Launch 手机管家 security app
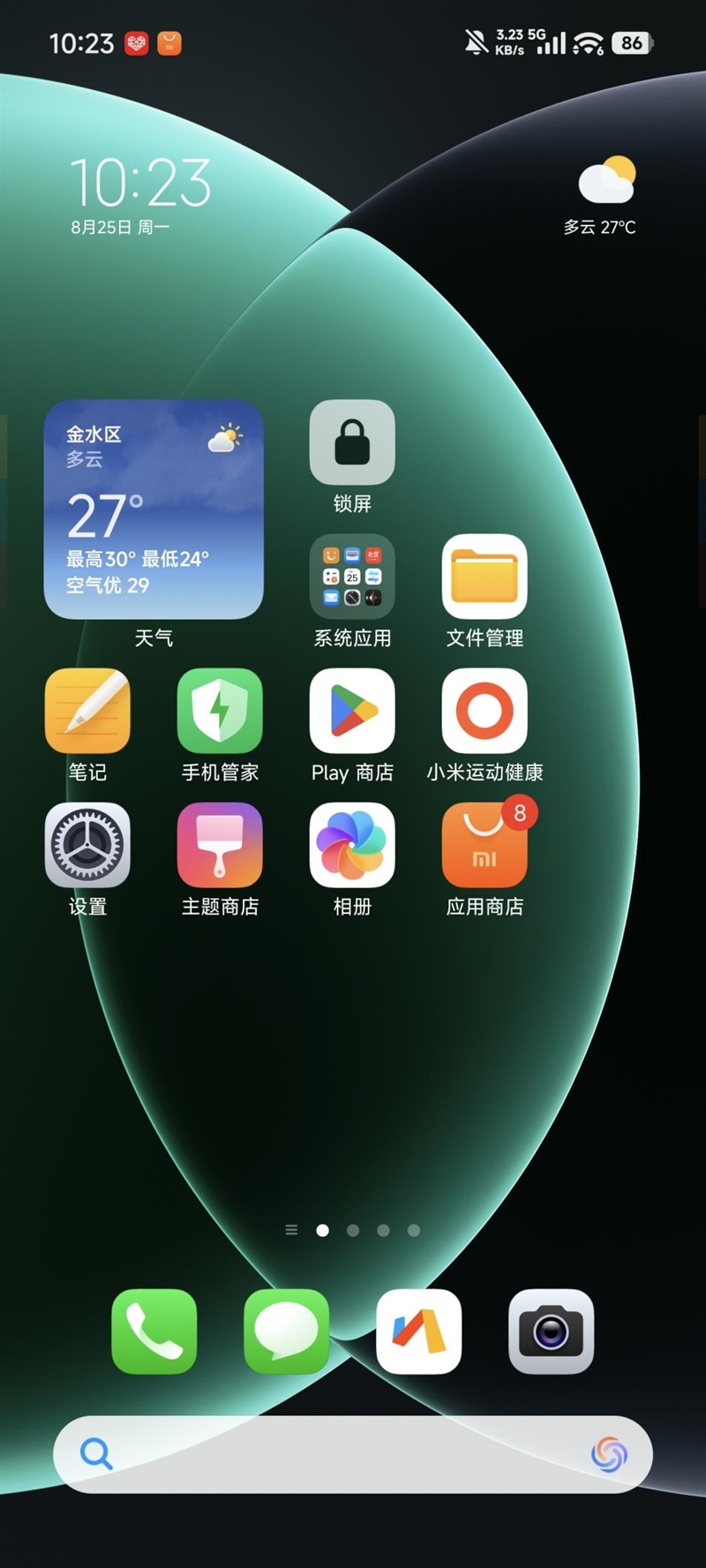This screenshot has height=1568, width=706. pyautogui.click(x=220, y=711)
